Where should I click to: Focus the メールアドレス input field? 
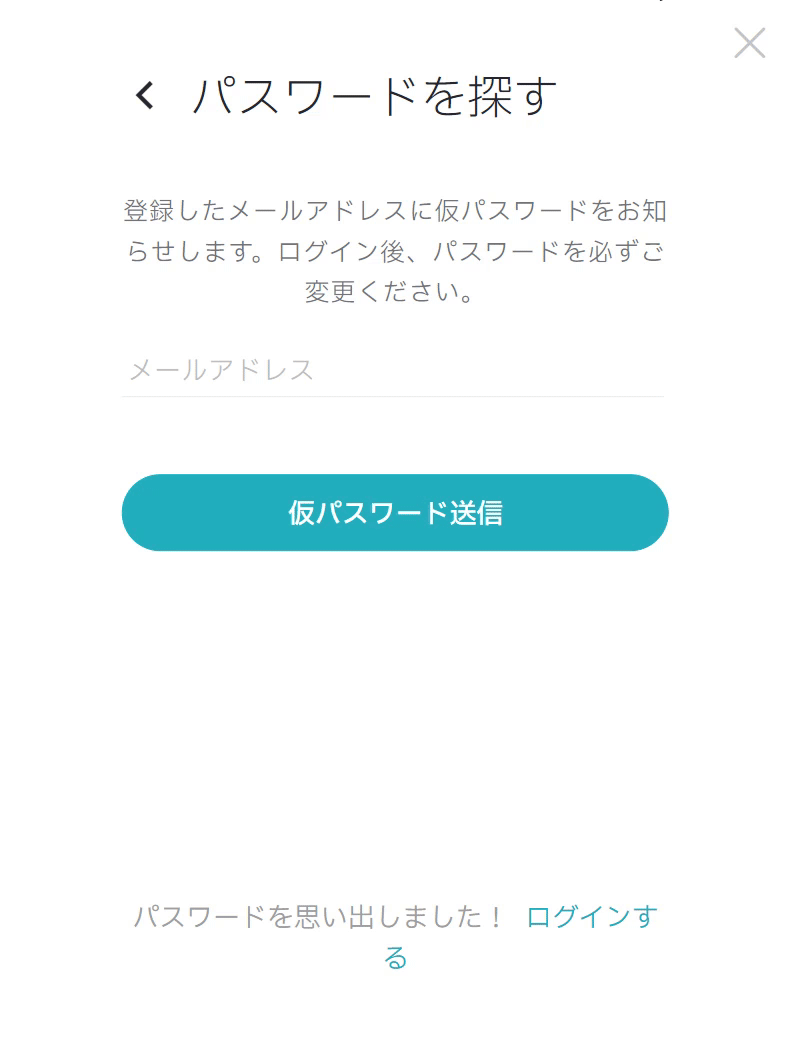(392, 371)
